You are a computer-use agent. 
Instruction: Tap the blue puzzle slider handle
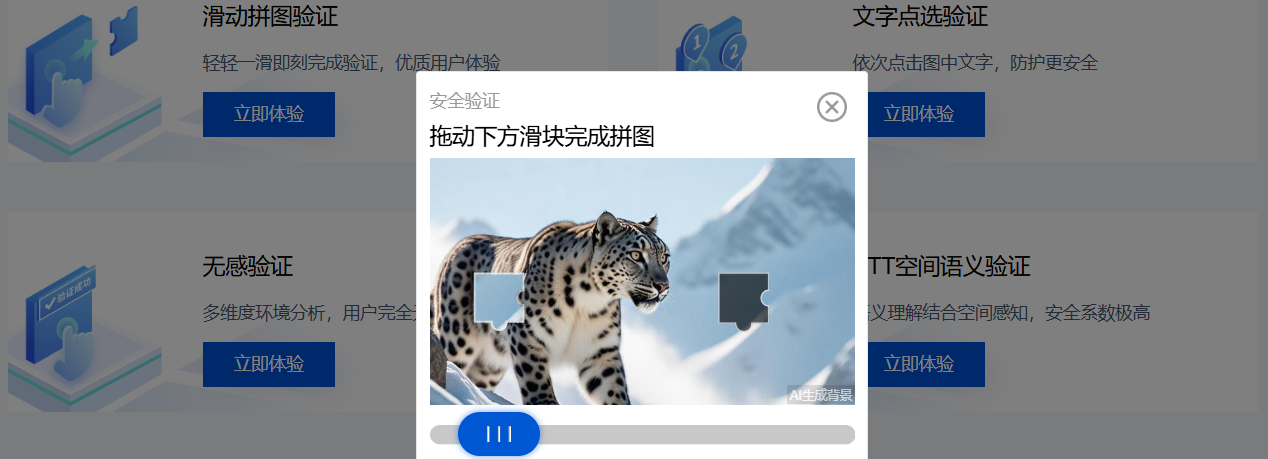pyautogui.click(x=498, y=434)
